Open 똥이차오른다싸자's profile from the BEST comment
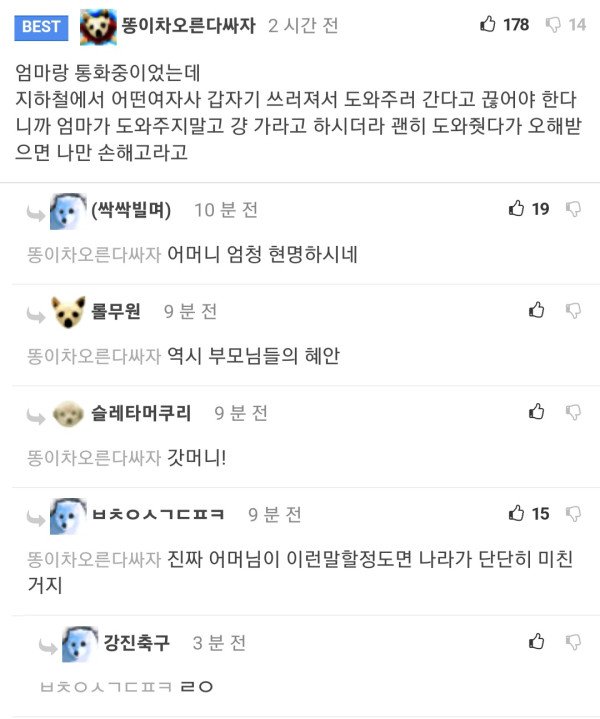 coord(187,25)
